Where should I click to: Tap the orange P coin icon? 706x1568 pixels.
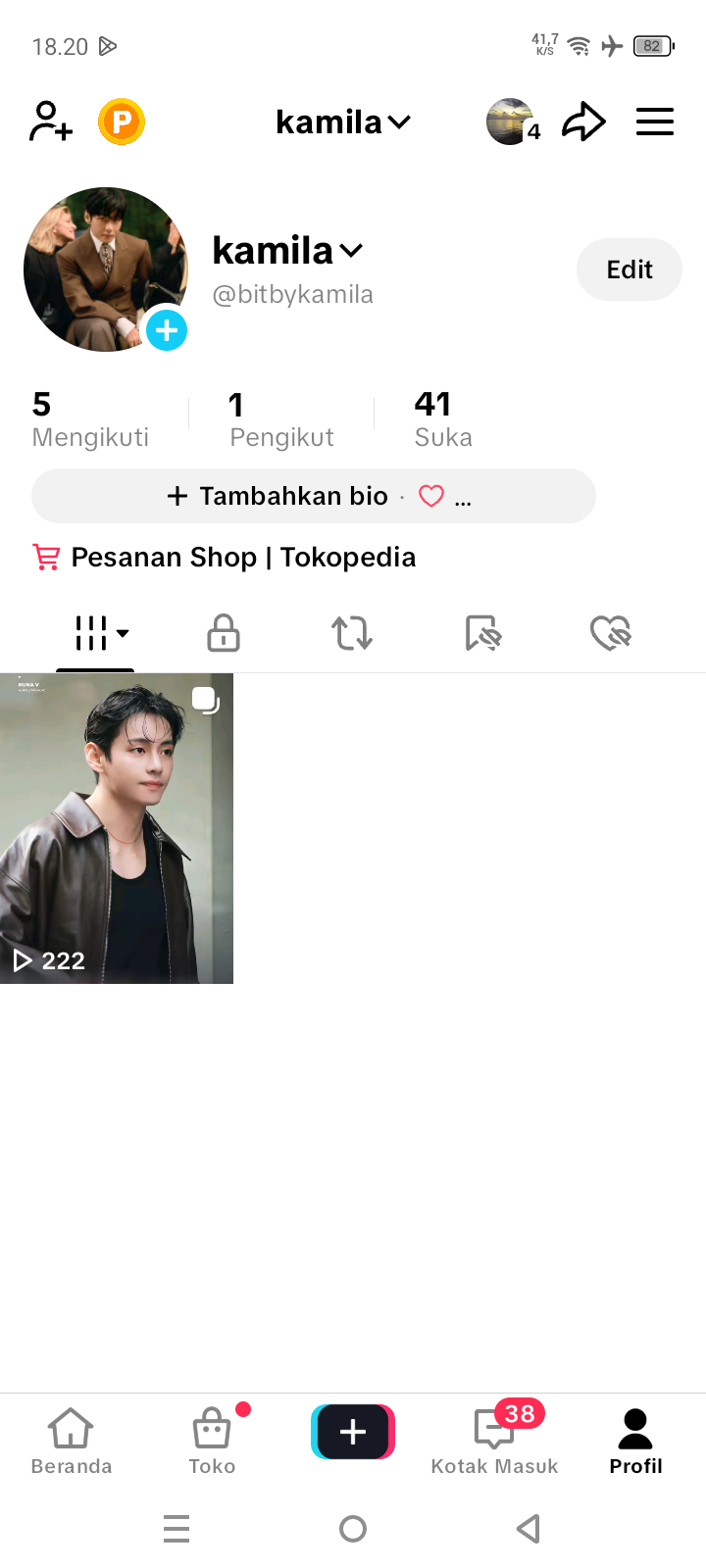tap(122, 122)
